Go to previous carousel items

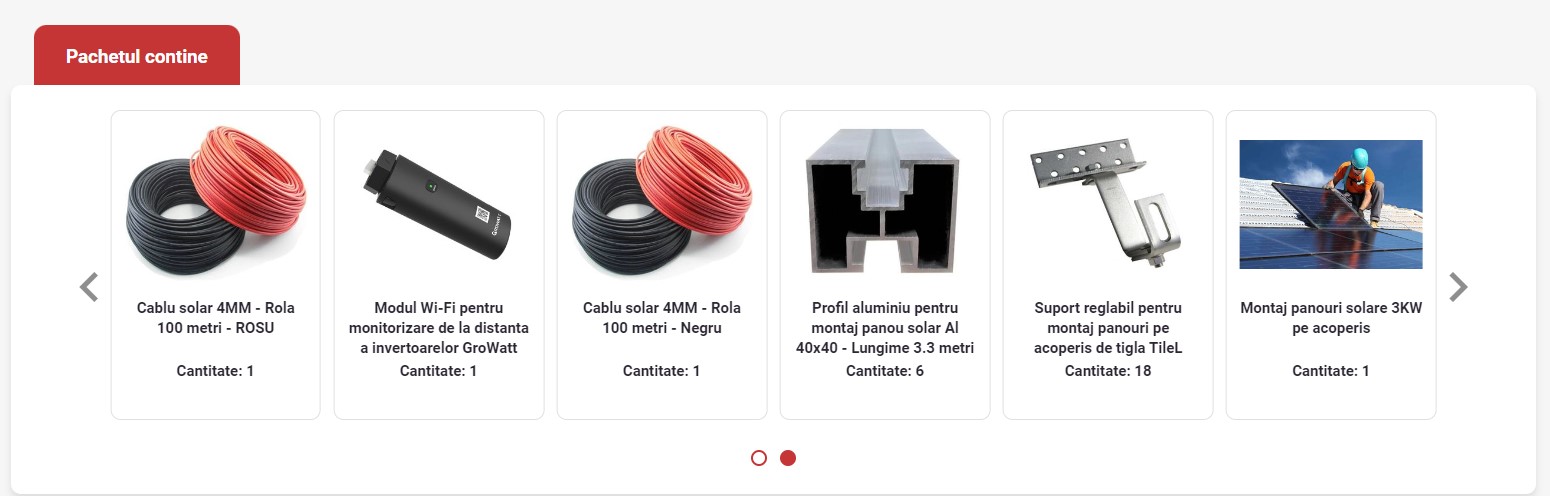[89, 287]
